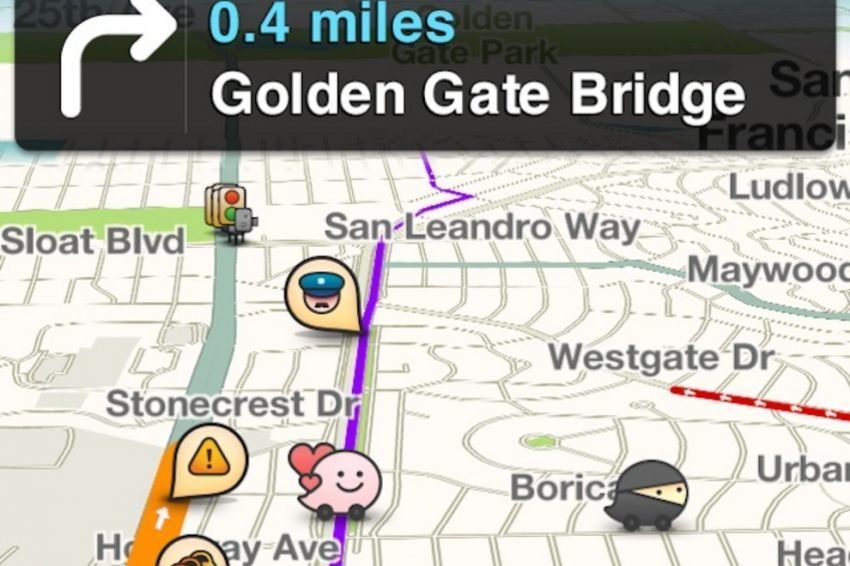Open the hazard warning marker
This screenshot has width=850, height=566.
tap(208, 460)
